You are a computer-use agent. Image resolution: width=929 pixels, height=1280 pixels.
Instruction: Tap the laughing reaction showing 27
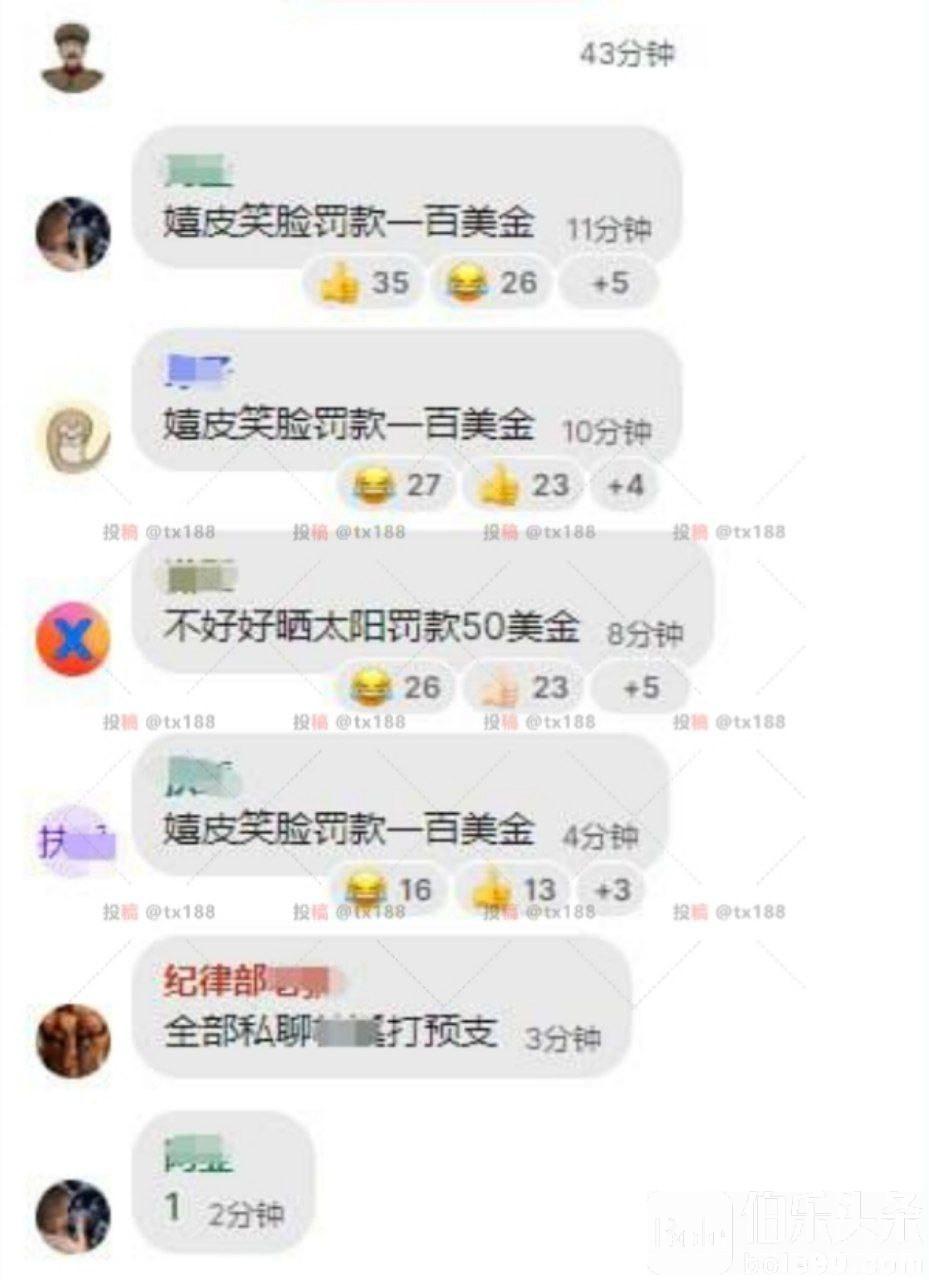[x=398, y=487]
